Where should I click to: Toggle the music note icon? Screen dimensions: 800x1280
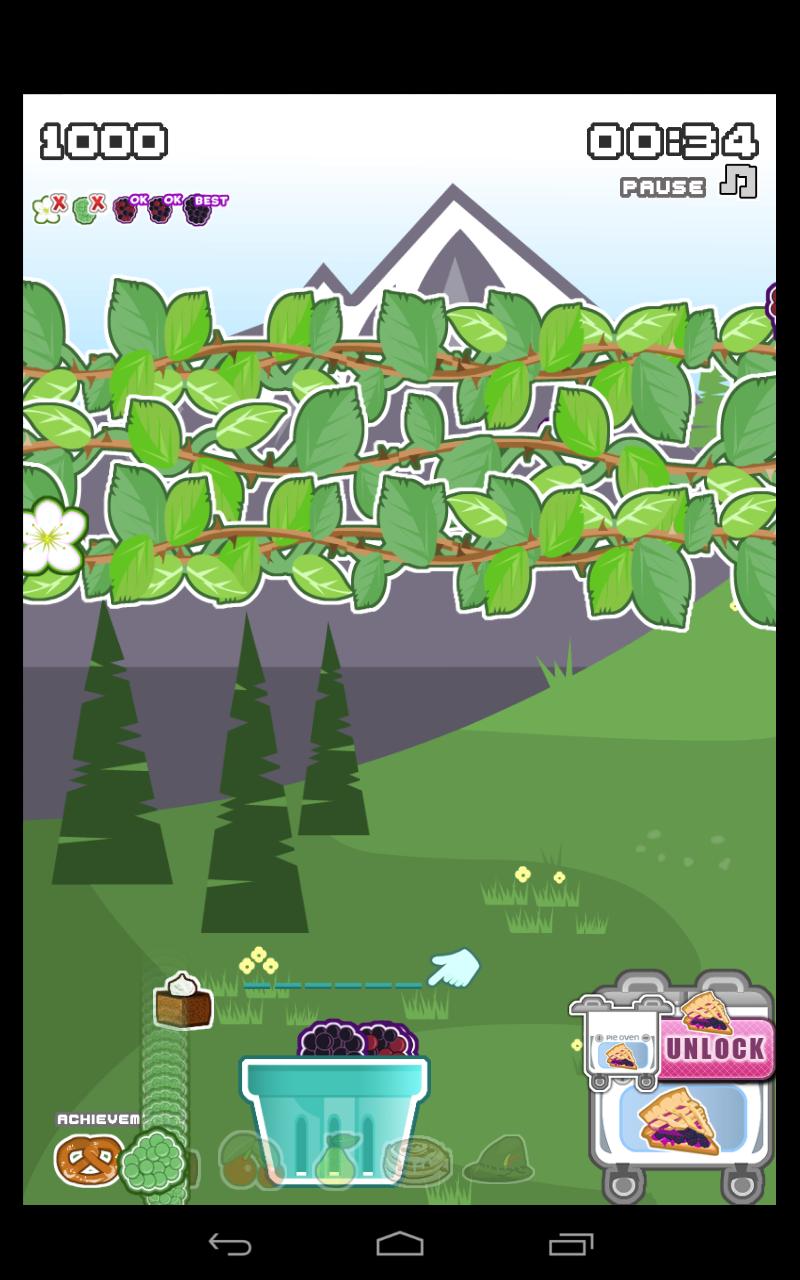point(738,182)
